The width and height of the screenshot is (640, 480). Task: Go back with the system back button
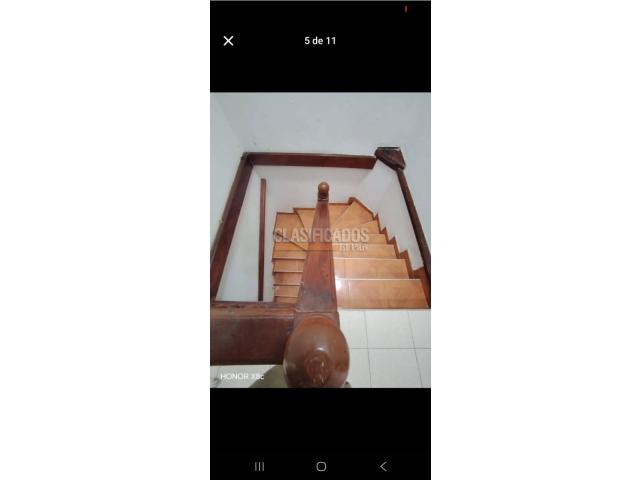383,466
